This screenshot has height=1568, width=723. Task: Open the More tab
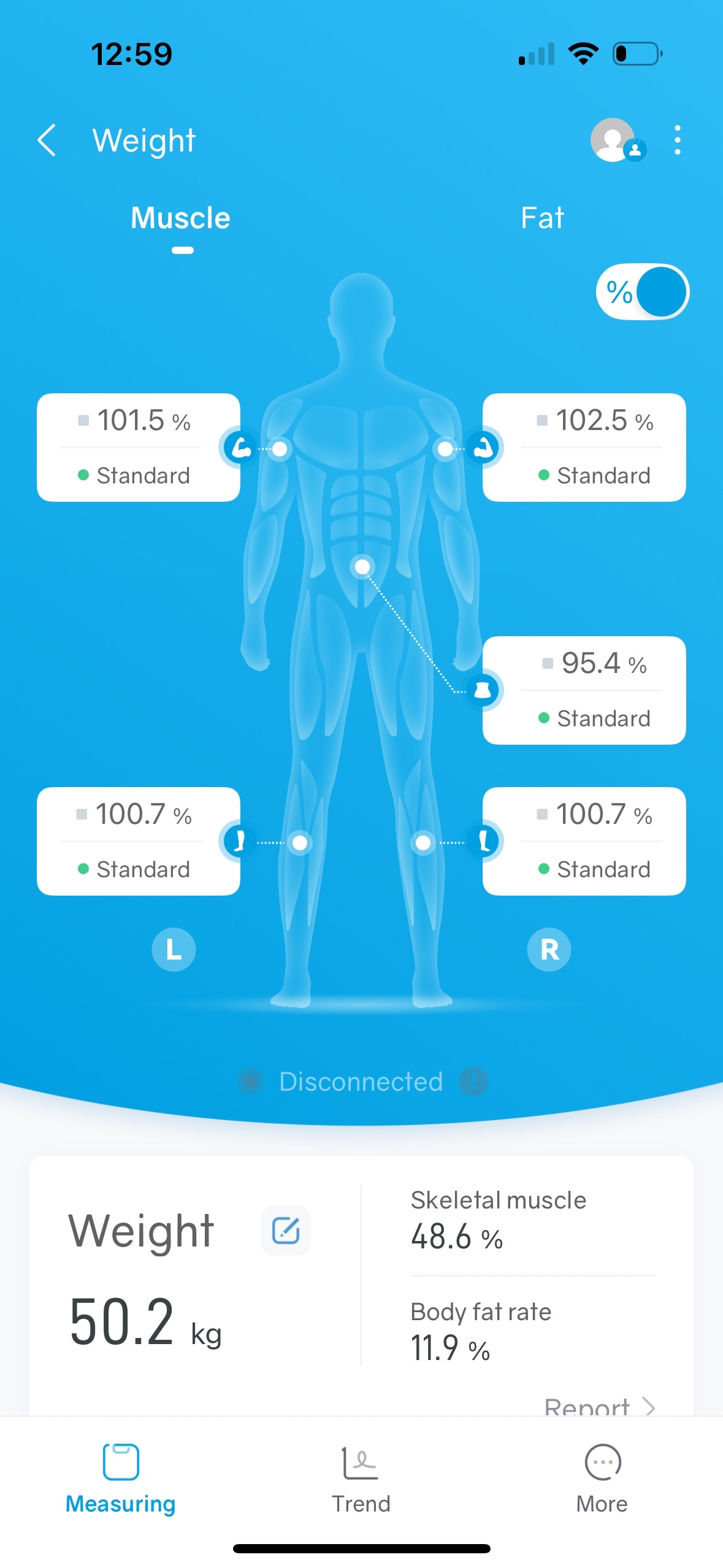click(x=602, y=1479)
